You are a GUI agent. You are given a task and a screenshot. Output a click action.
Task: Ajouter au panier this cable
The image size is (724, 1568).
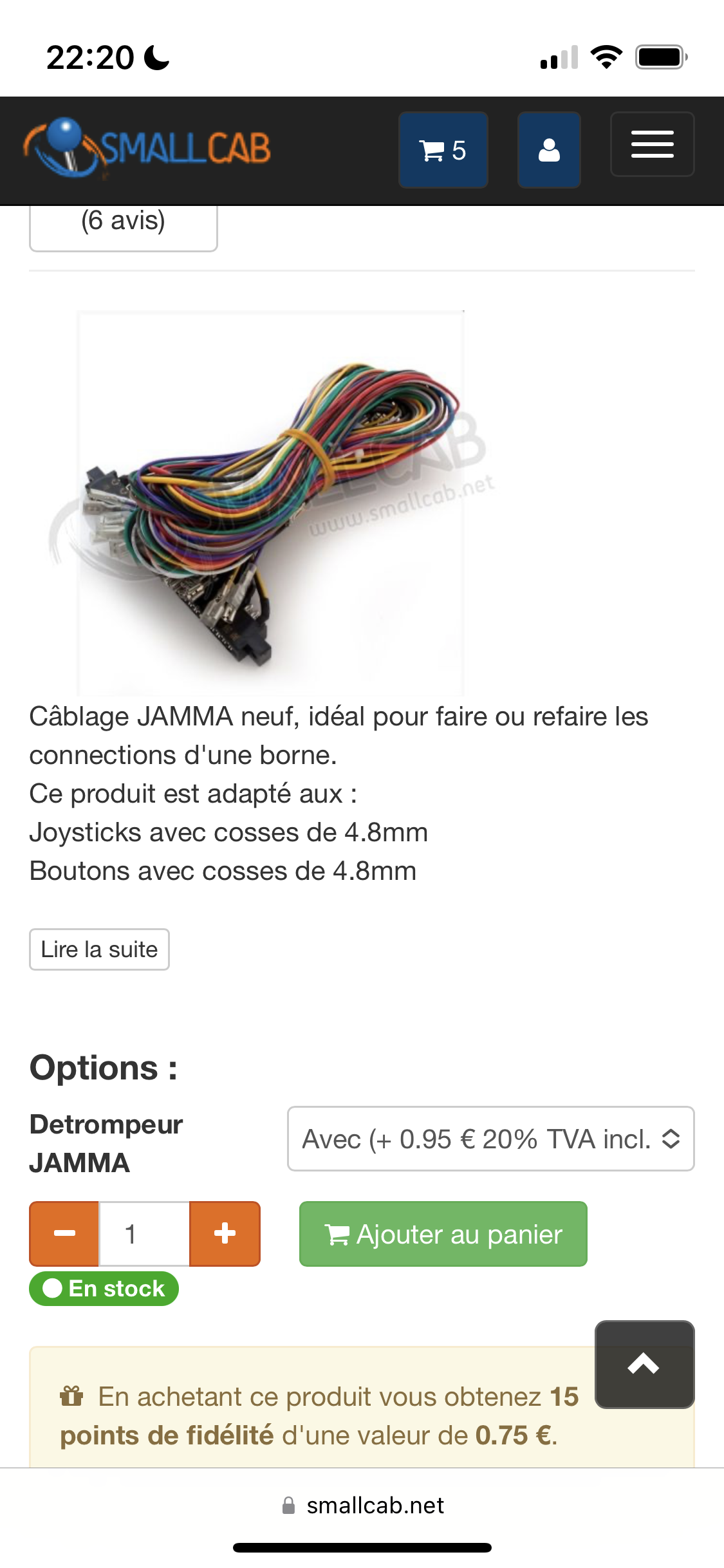(x=443, y=1234)
